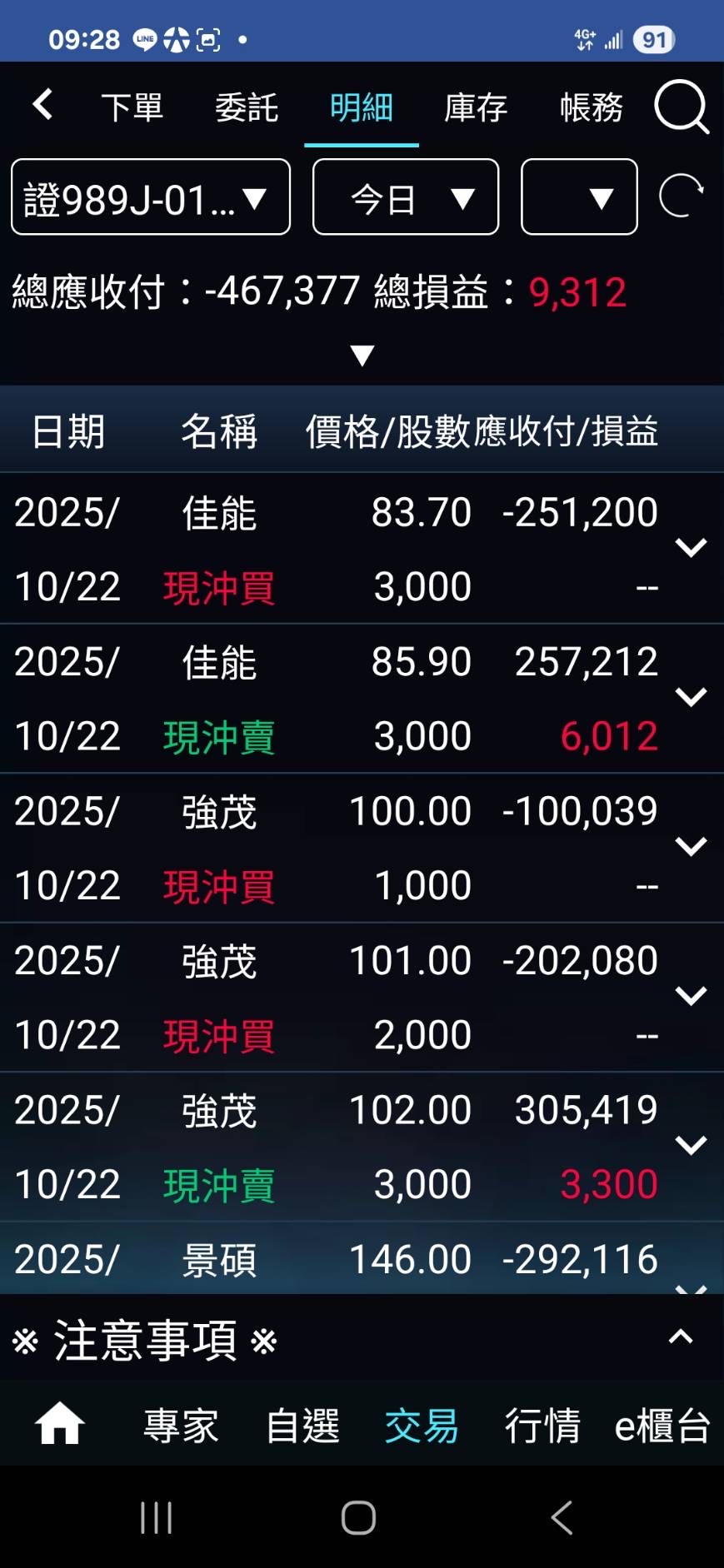Expand the 強茂 現沖賣 102.00 row

(691, 1146)
